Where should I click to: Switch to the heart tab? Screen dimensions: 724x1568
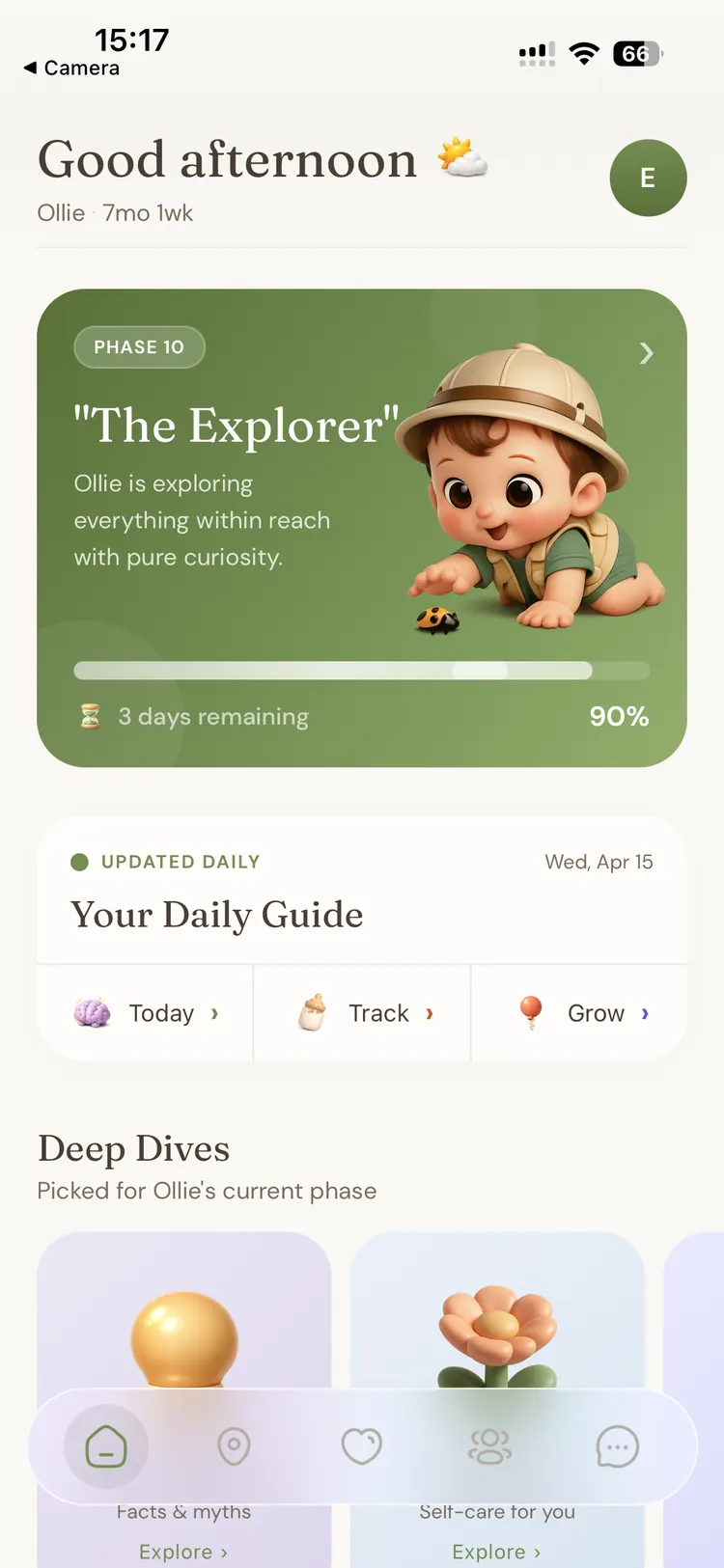pos(362,1446)
